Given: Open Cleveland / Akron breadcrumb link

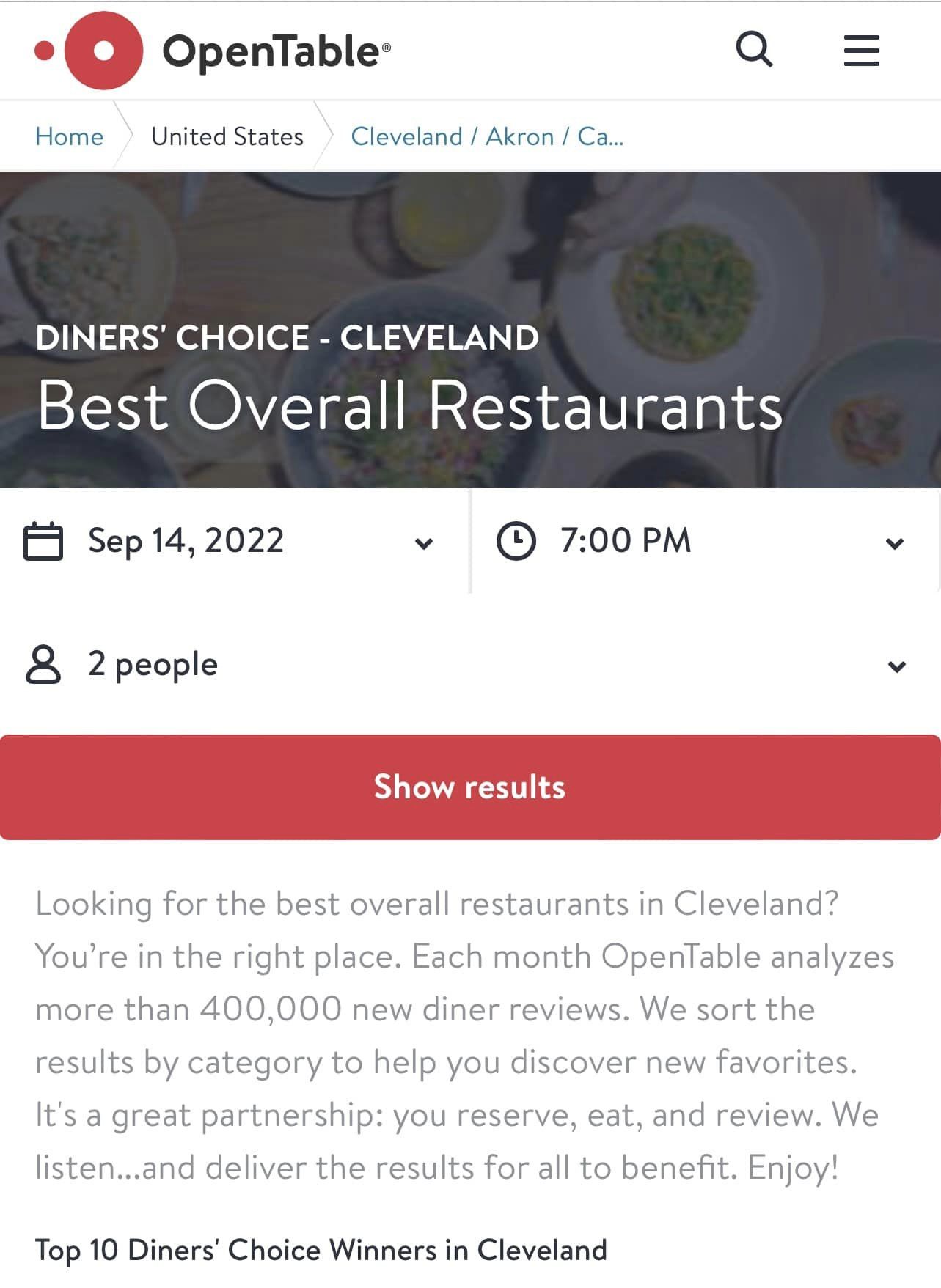Looking at the screenshot, I should tap(487, 136).
